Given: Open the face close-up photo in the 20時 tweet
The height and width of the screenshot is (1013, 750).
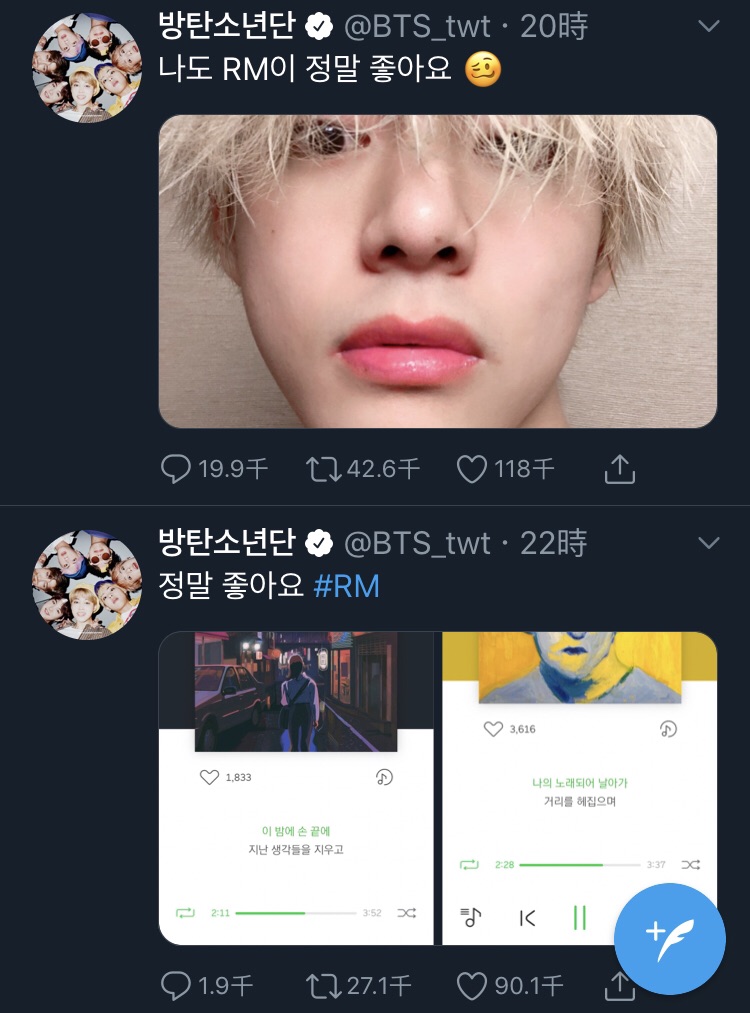Looking at the screenshot, I should 437,271.
